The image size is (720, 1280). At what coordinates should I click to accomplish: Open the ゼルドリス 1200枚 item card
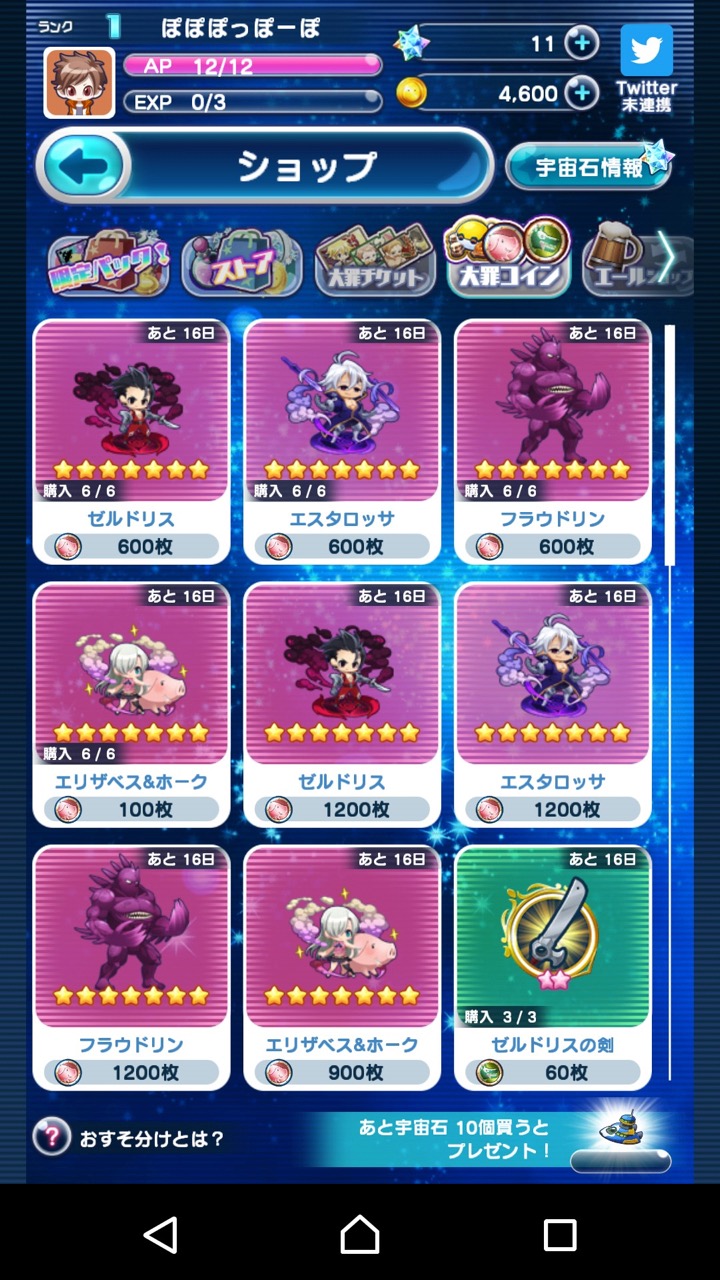pyautogui.click(x=342, y=703)
